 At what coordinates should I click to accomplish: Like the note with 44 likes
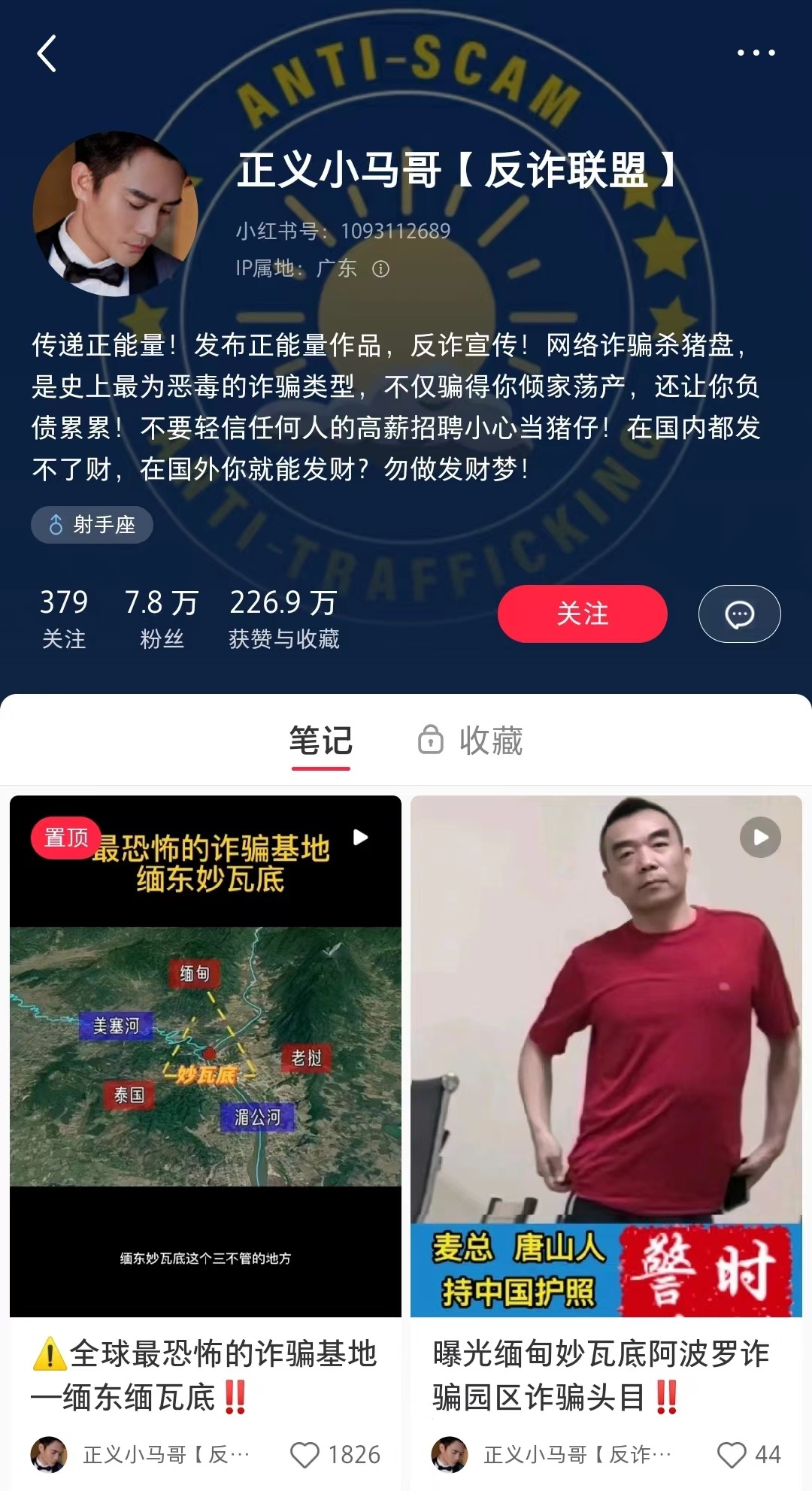732,1455
